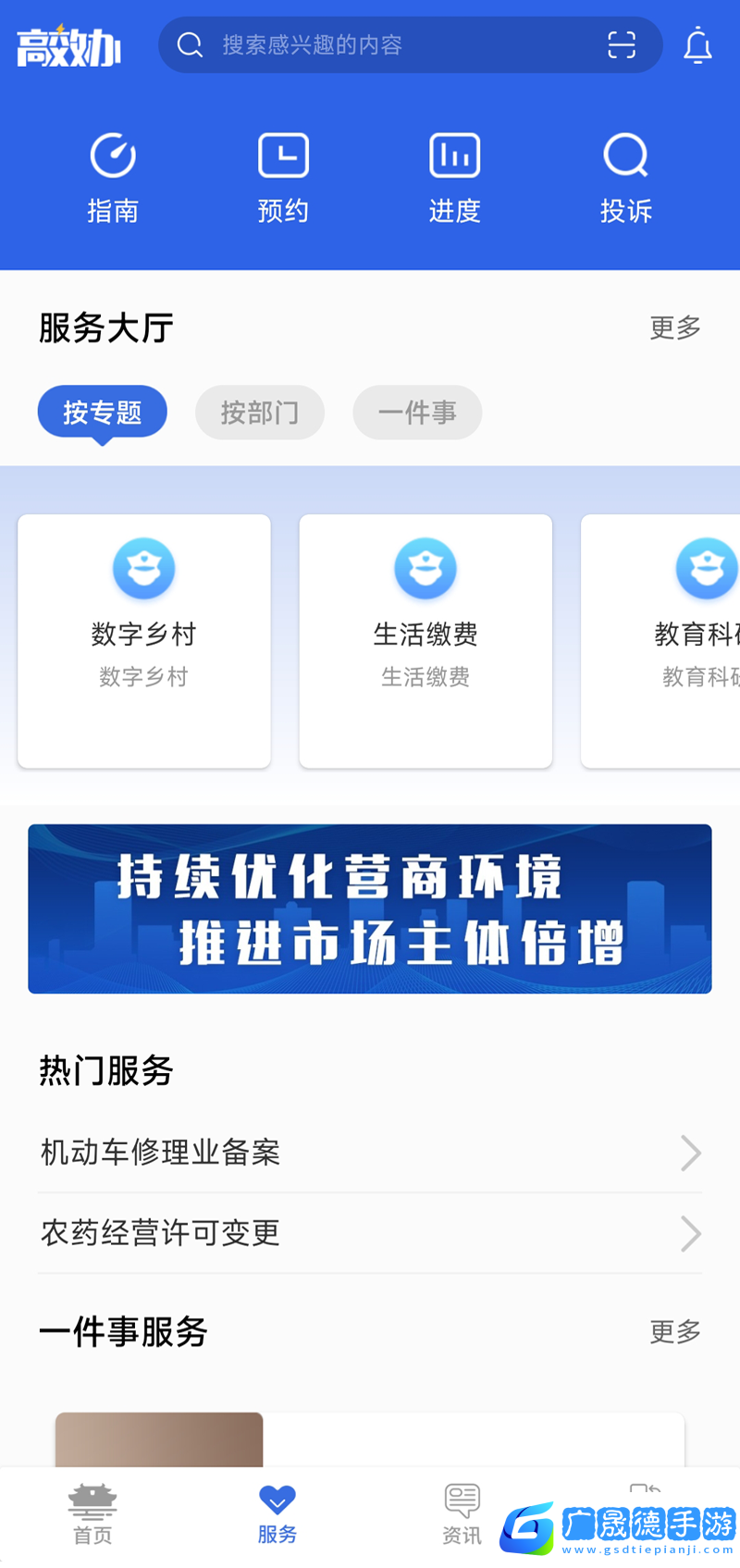Switch to 一件事 filter
Screen dimensions: 740x1568
click(x=417, y=412)
